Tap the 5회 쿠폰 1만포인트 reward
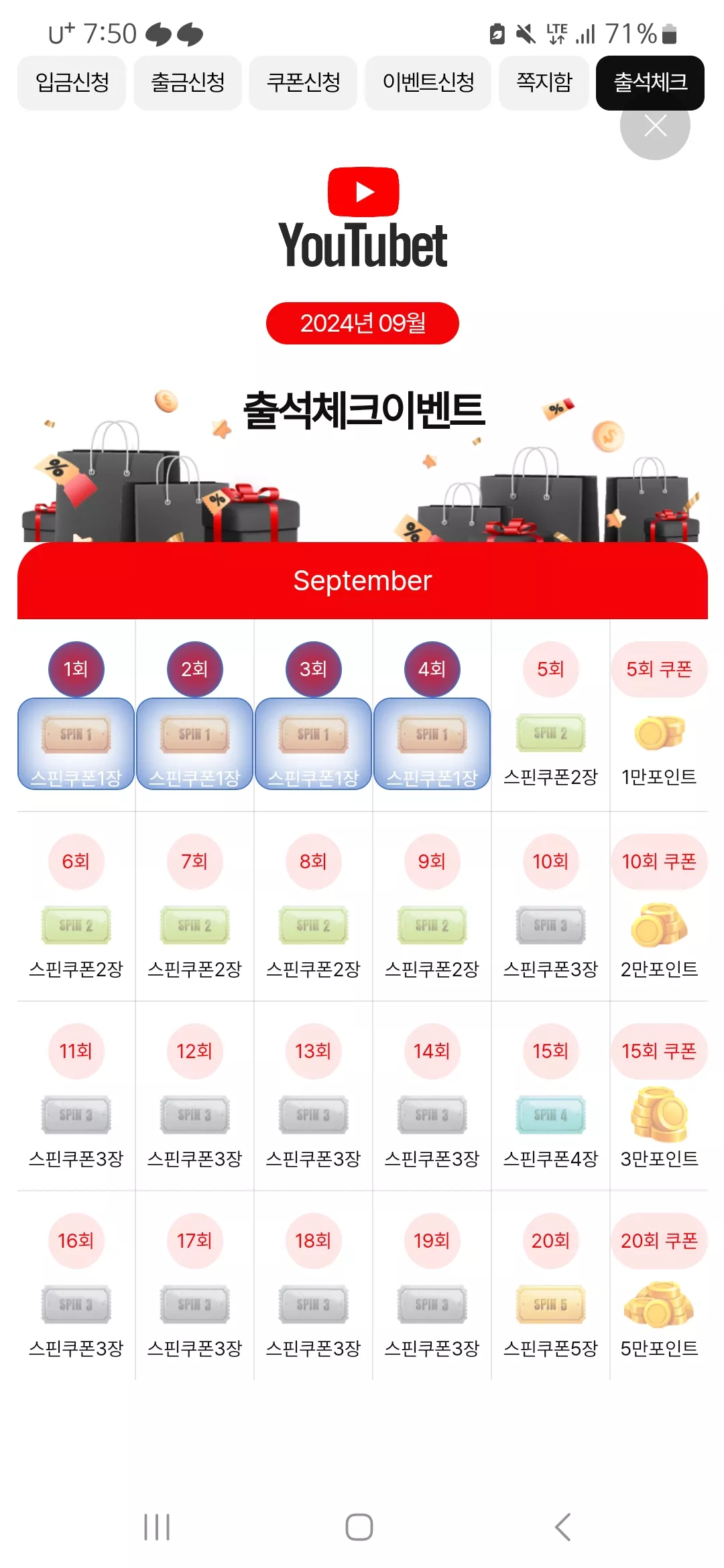 (659, 715)
